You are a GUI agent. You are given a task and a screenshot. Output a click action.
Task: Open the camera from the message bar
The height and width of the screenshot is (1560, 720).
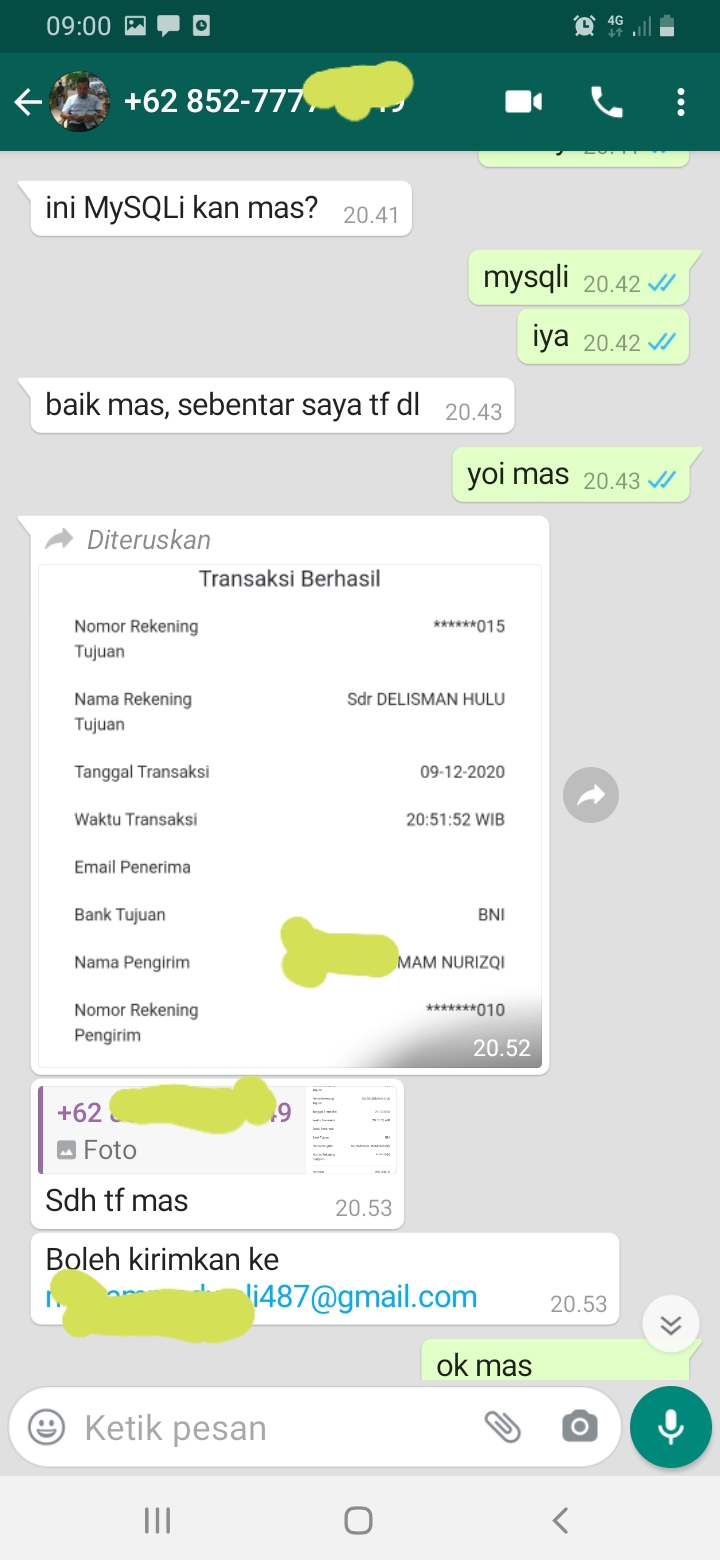(580, 1427)
